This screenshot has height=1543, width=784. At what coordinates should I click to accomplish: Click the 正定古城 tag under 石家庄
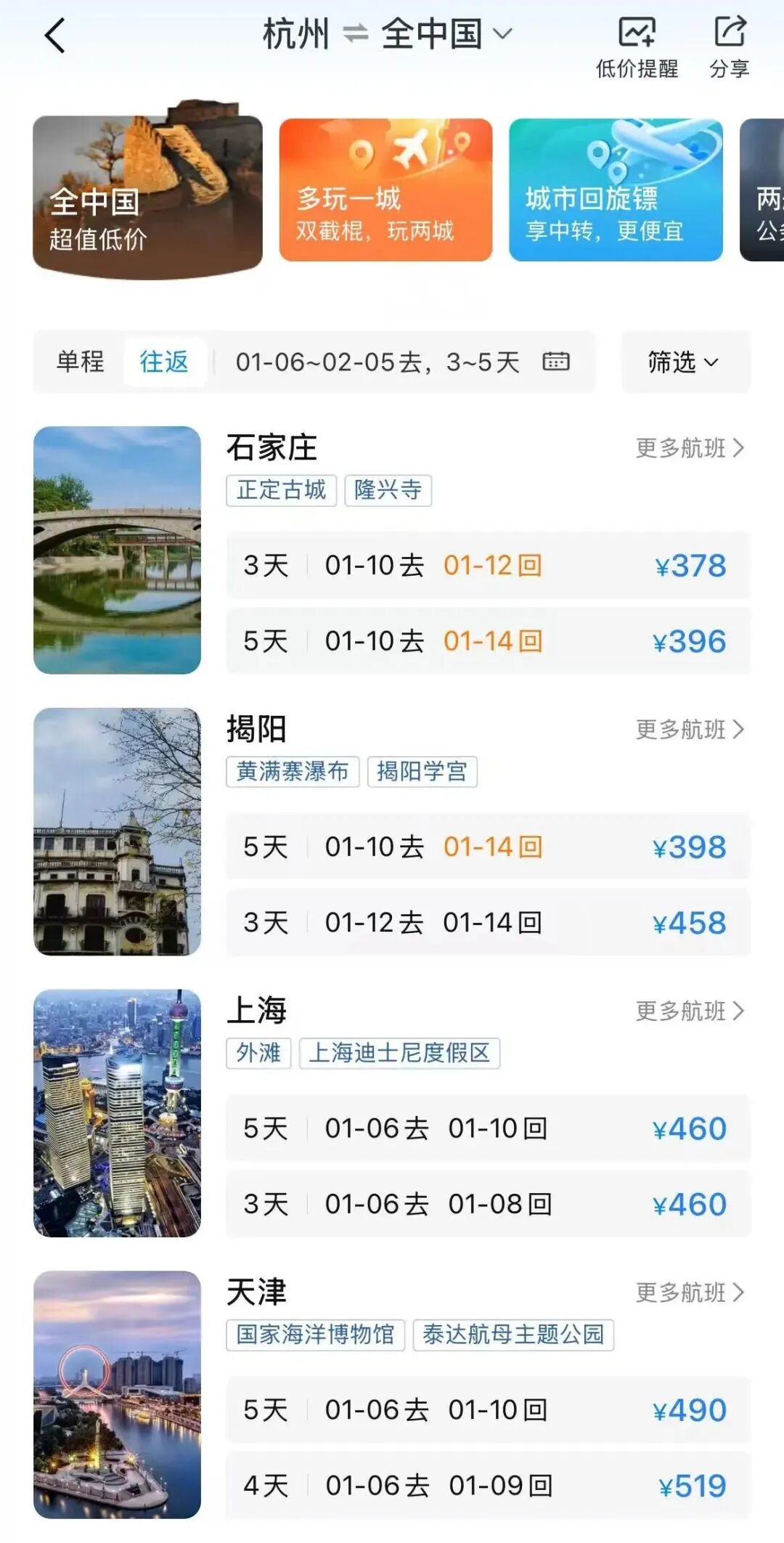282,491
